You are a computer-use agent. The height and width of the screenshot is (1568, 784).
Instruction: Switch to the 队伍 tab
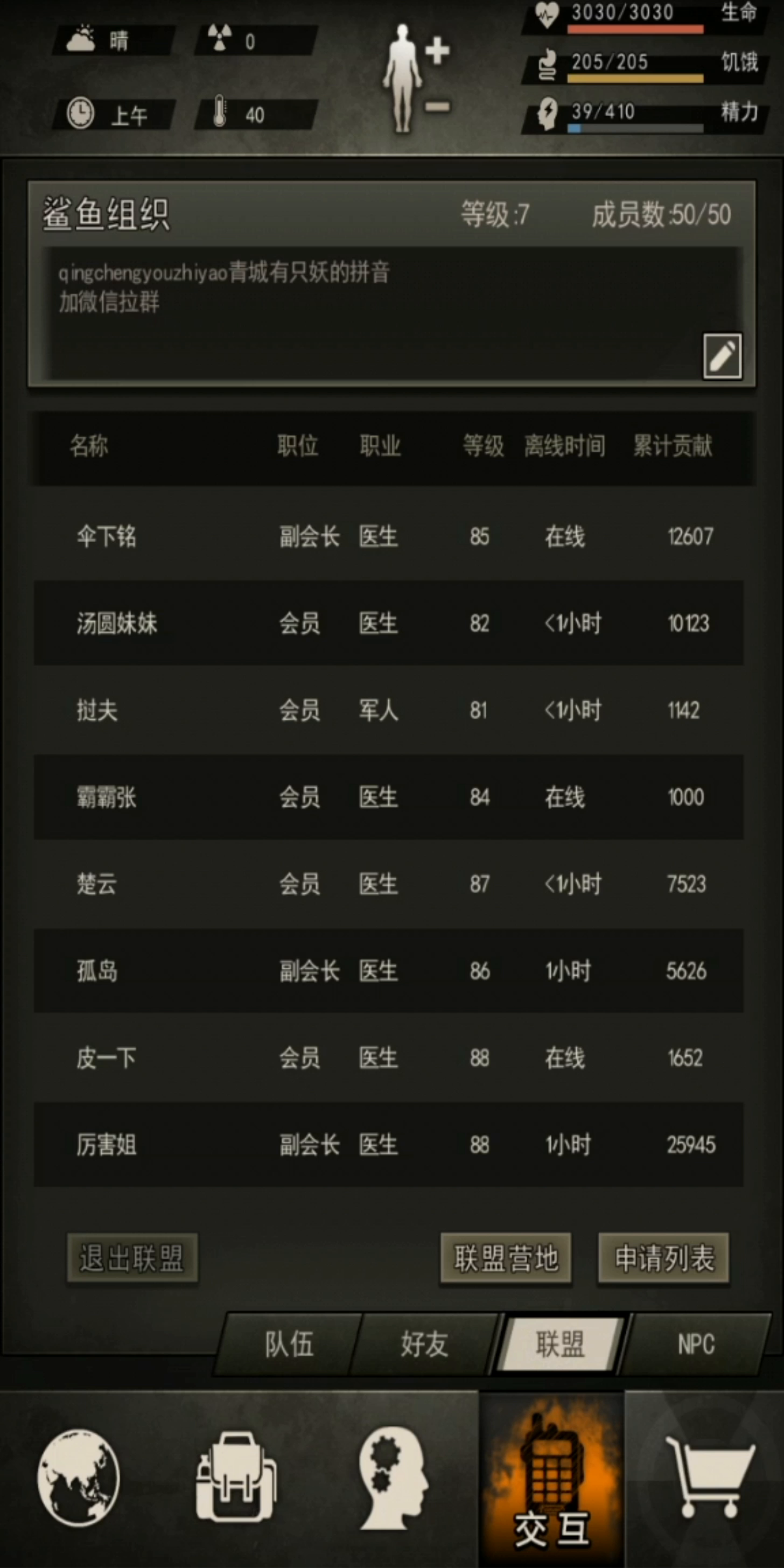click(x=289, y=1344)
